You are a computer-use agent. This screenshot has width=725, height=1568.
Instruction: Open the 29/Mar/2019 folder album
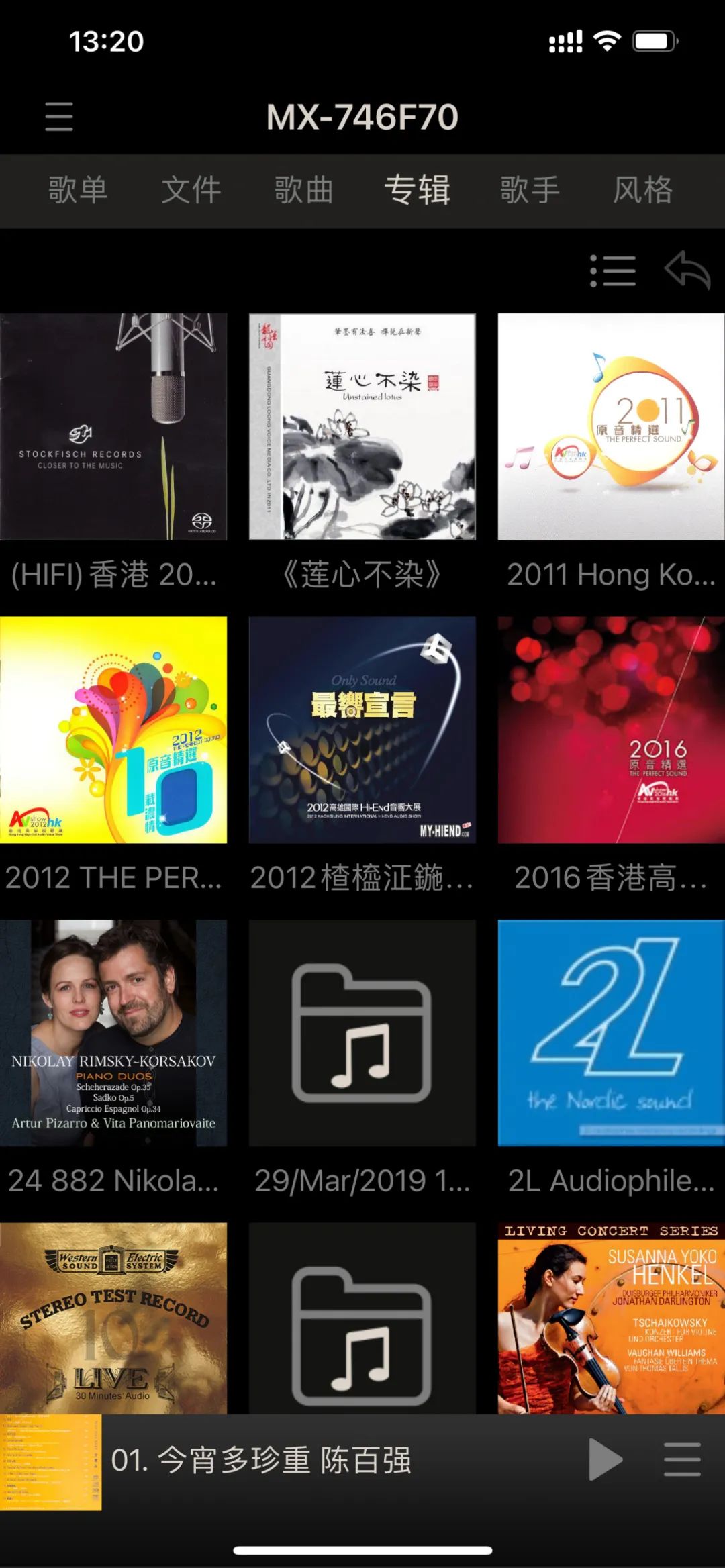[x=362, y=1033]
